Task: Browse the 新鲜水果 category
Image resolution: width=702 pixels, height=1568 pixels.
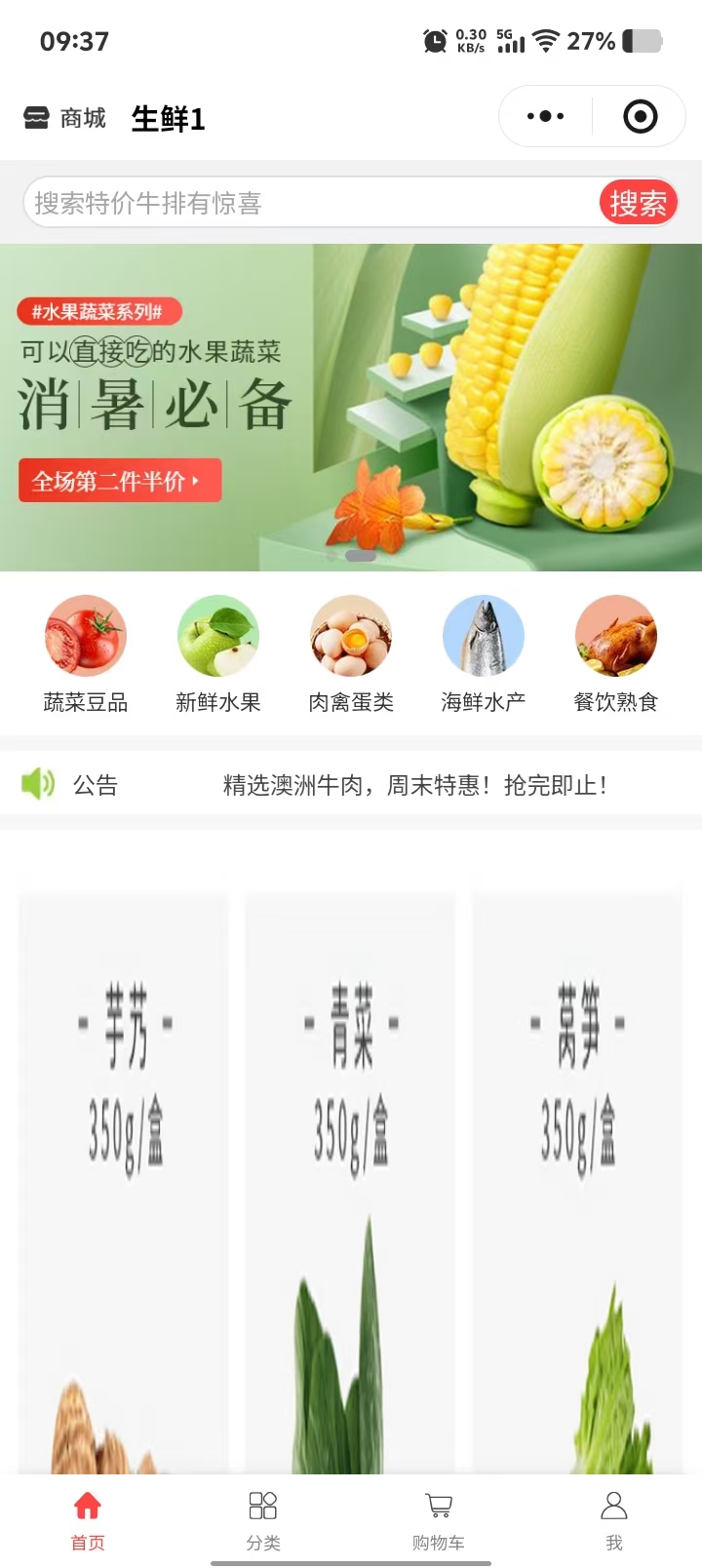Action: 218,653
